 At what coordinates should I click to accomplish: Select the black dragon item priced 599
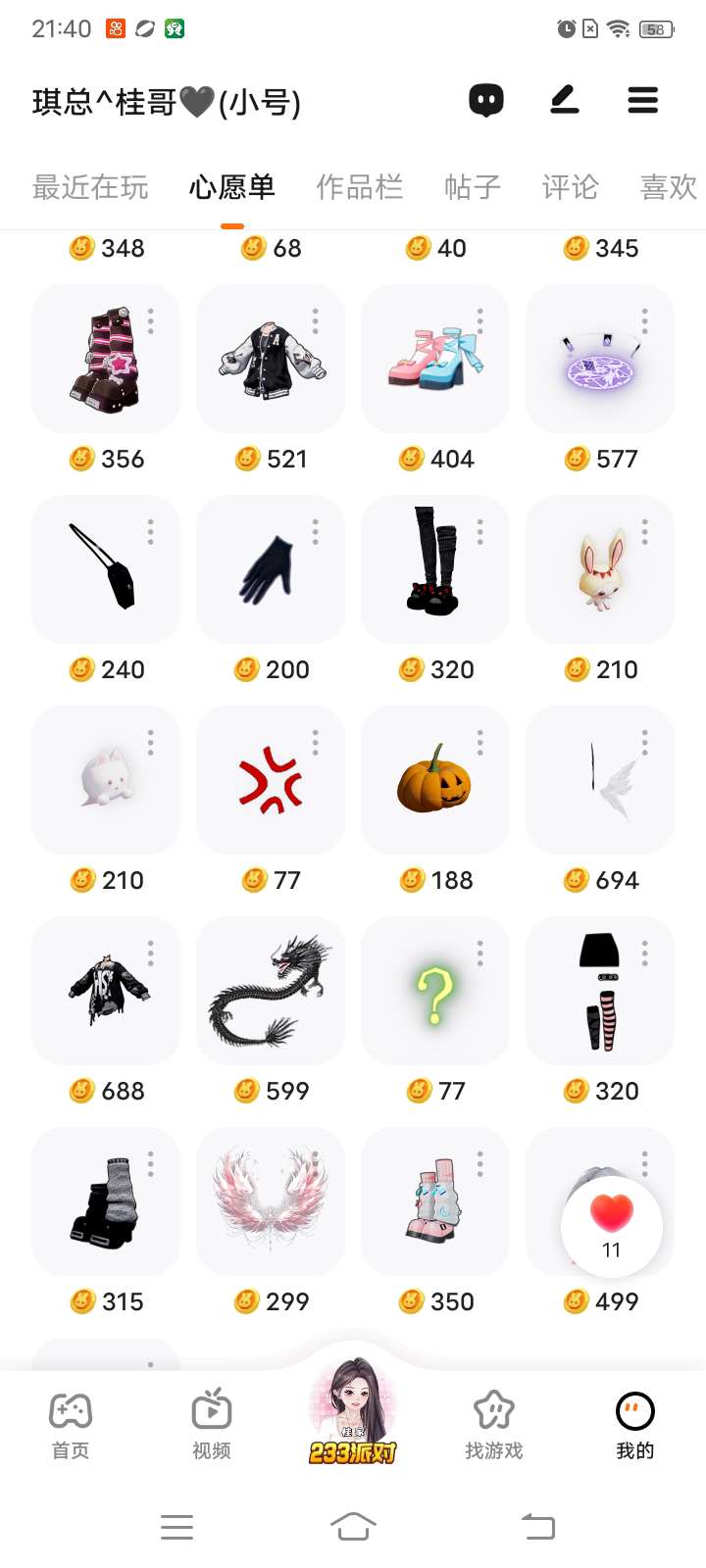tap(271, 991)
